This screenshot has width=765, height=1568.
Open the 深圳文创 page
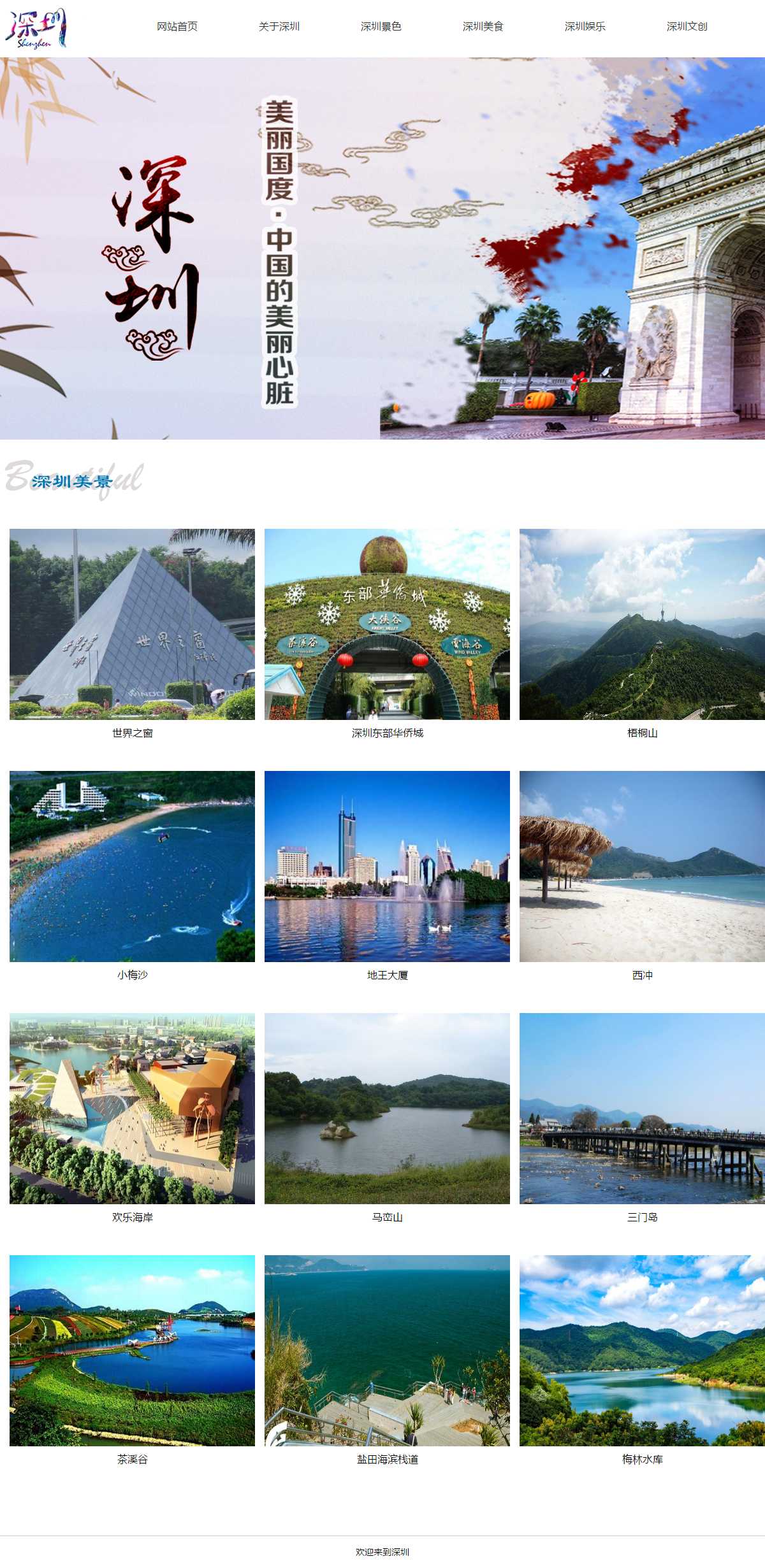click(x=687, y=26)
